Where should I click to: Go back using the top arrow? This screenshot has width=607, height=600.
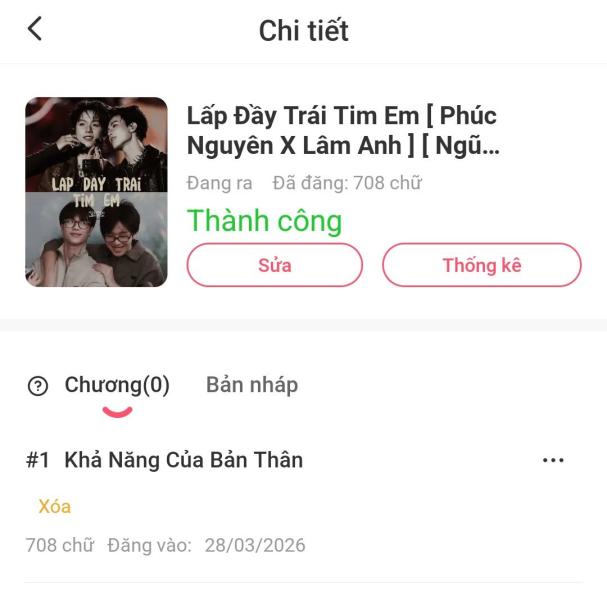coord(35,29)
